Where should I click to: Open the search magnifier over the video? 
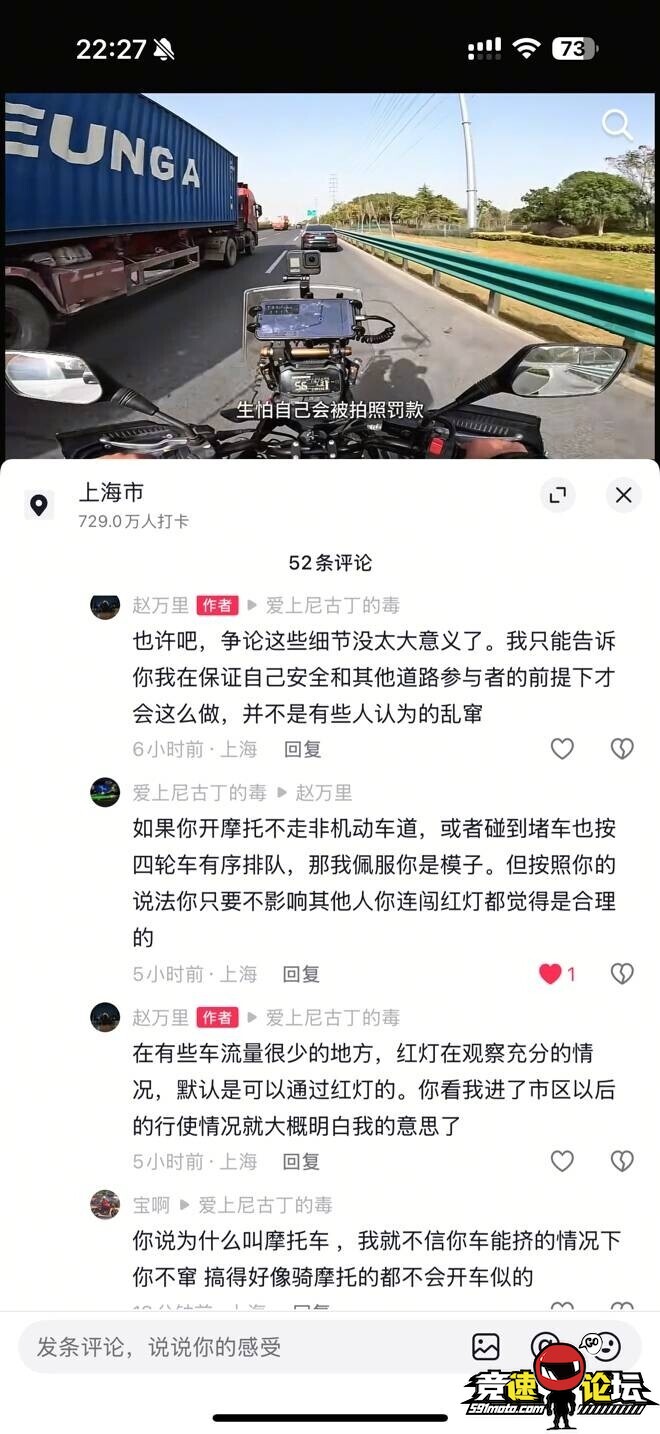click(616, 125)
